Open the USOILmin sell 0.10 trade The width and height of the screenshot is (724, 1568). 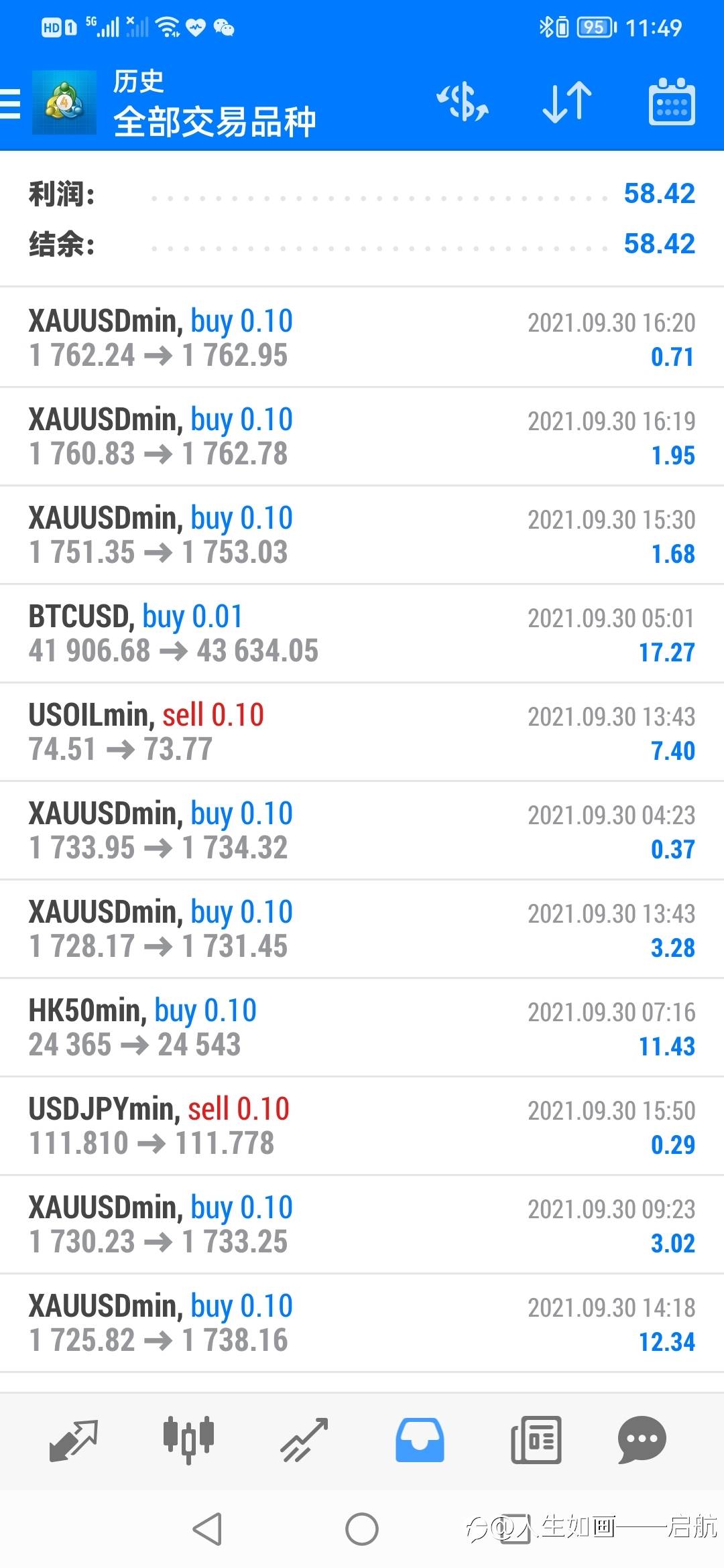362,732
